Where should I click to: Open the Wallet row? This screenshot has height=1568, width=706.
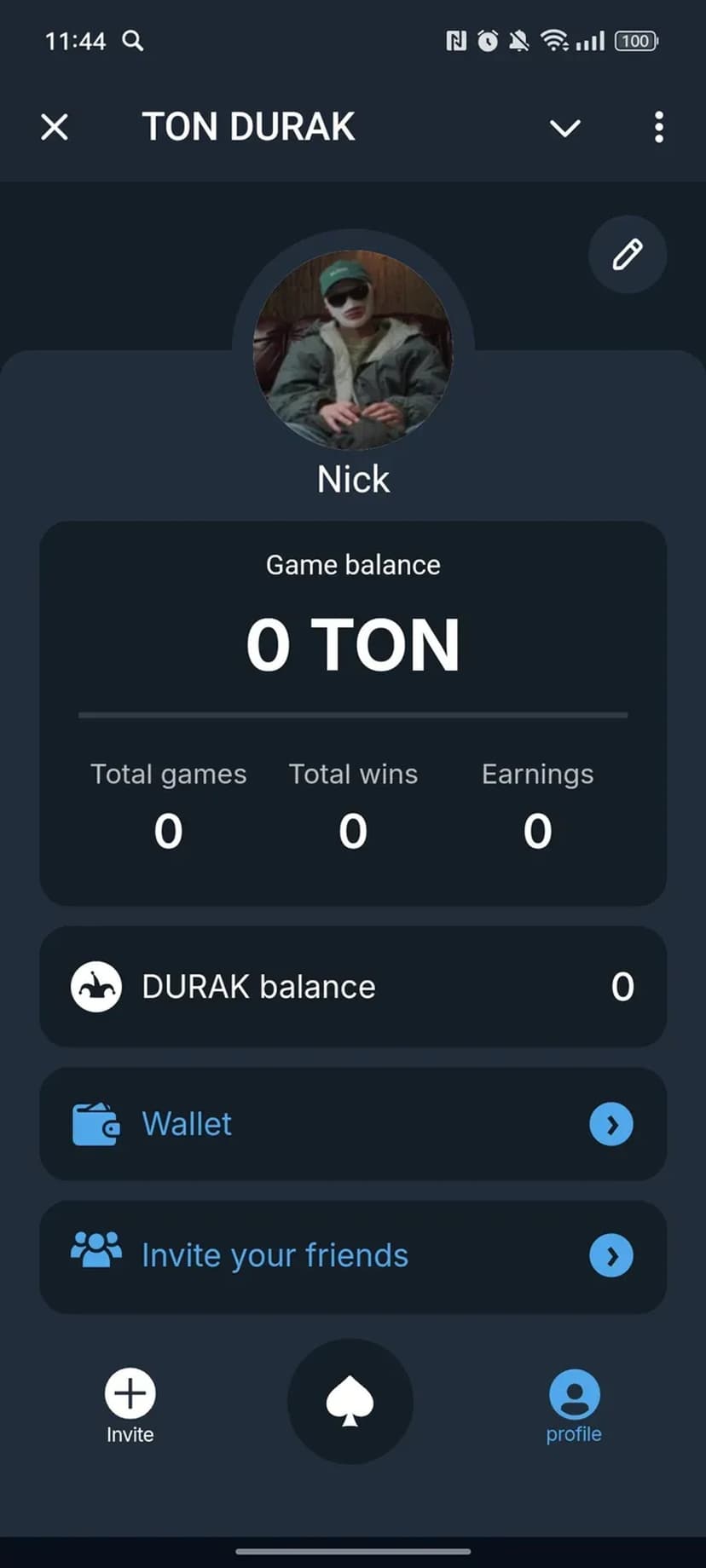[353, 1124]
